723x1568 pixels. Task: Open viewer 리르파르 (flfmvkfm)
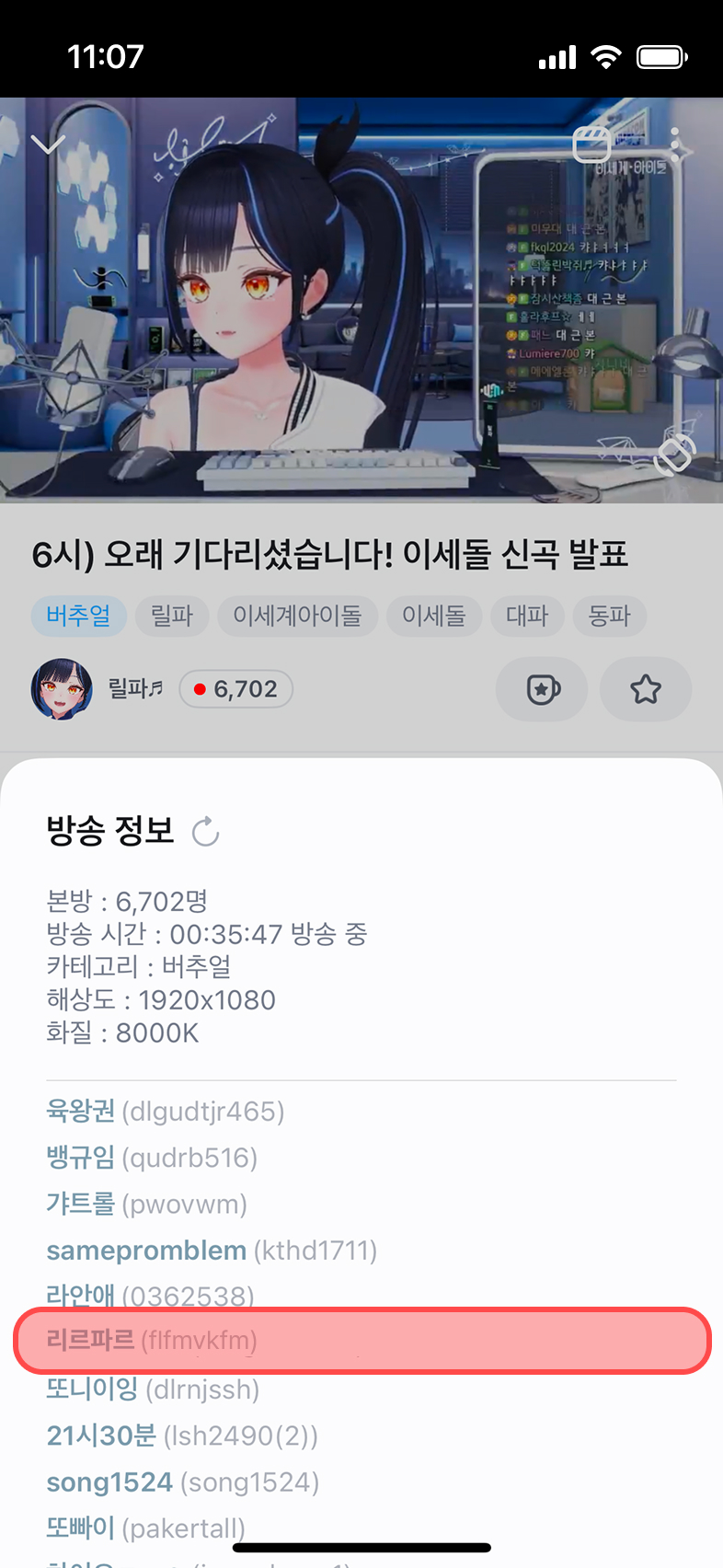tap(152, 1341)
